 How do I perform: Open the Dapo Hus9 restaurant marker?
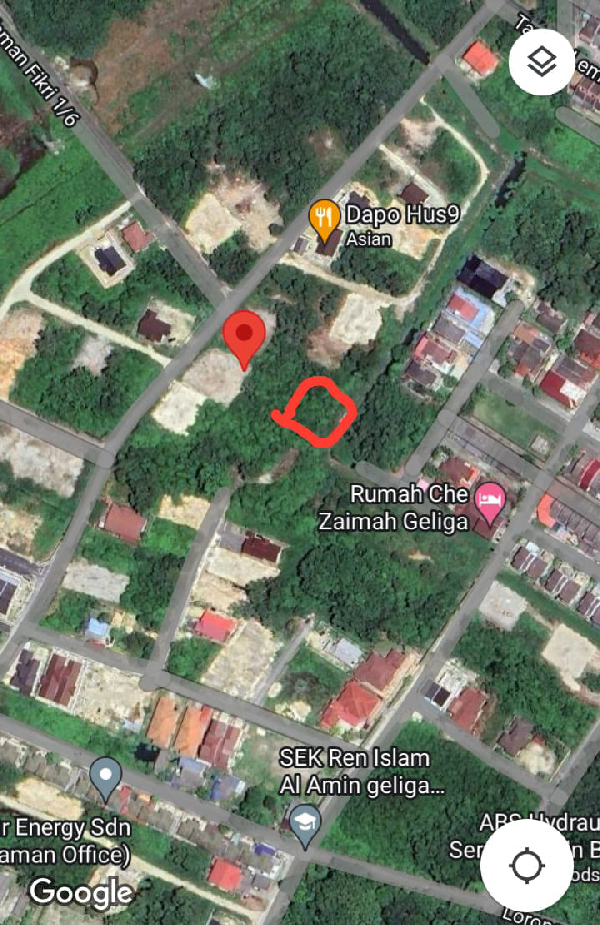point(323,214)
